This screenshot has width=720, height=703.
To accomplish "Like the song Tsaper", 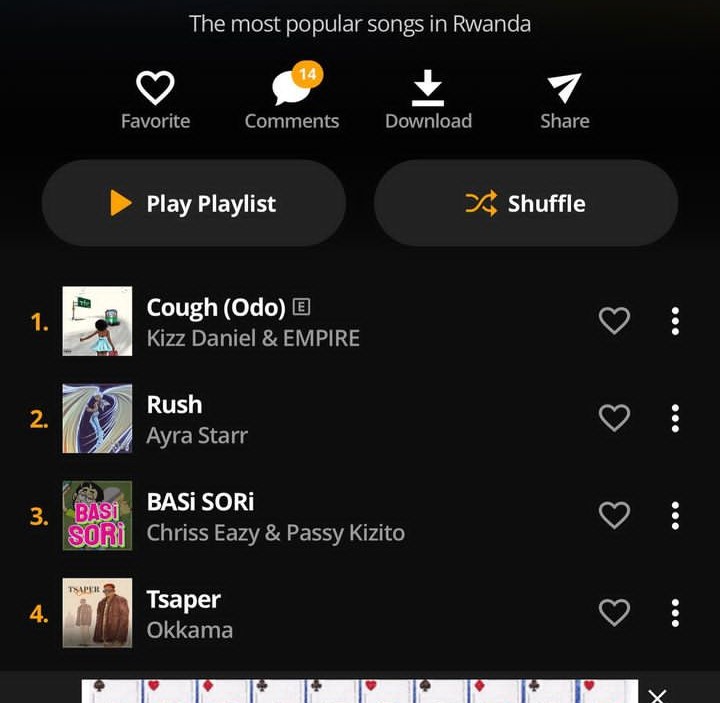I will coord(614,612).
